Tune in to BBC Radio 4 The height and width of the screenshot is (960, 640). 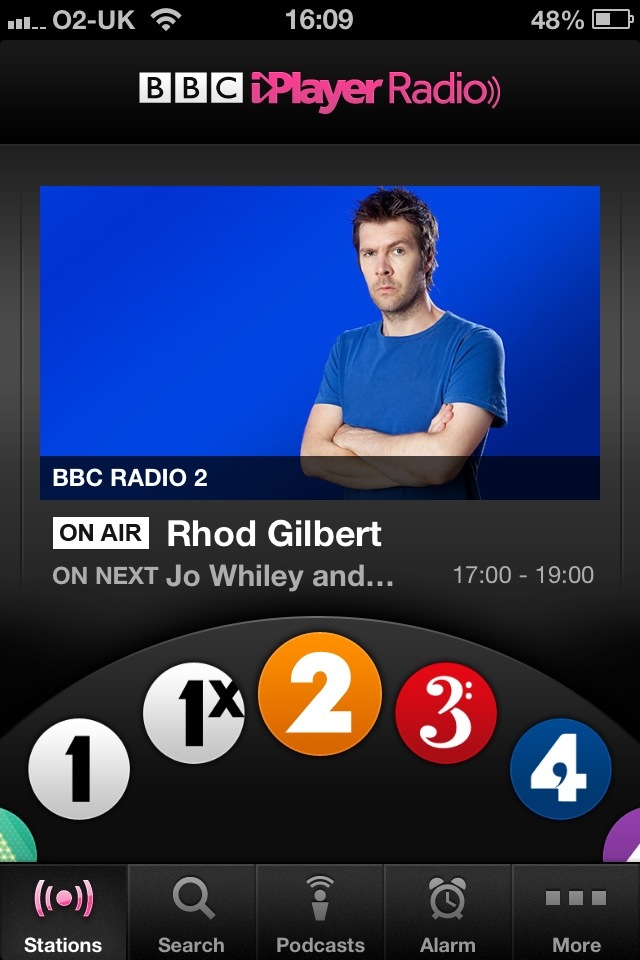point(560,769)
